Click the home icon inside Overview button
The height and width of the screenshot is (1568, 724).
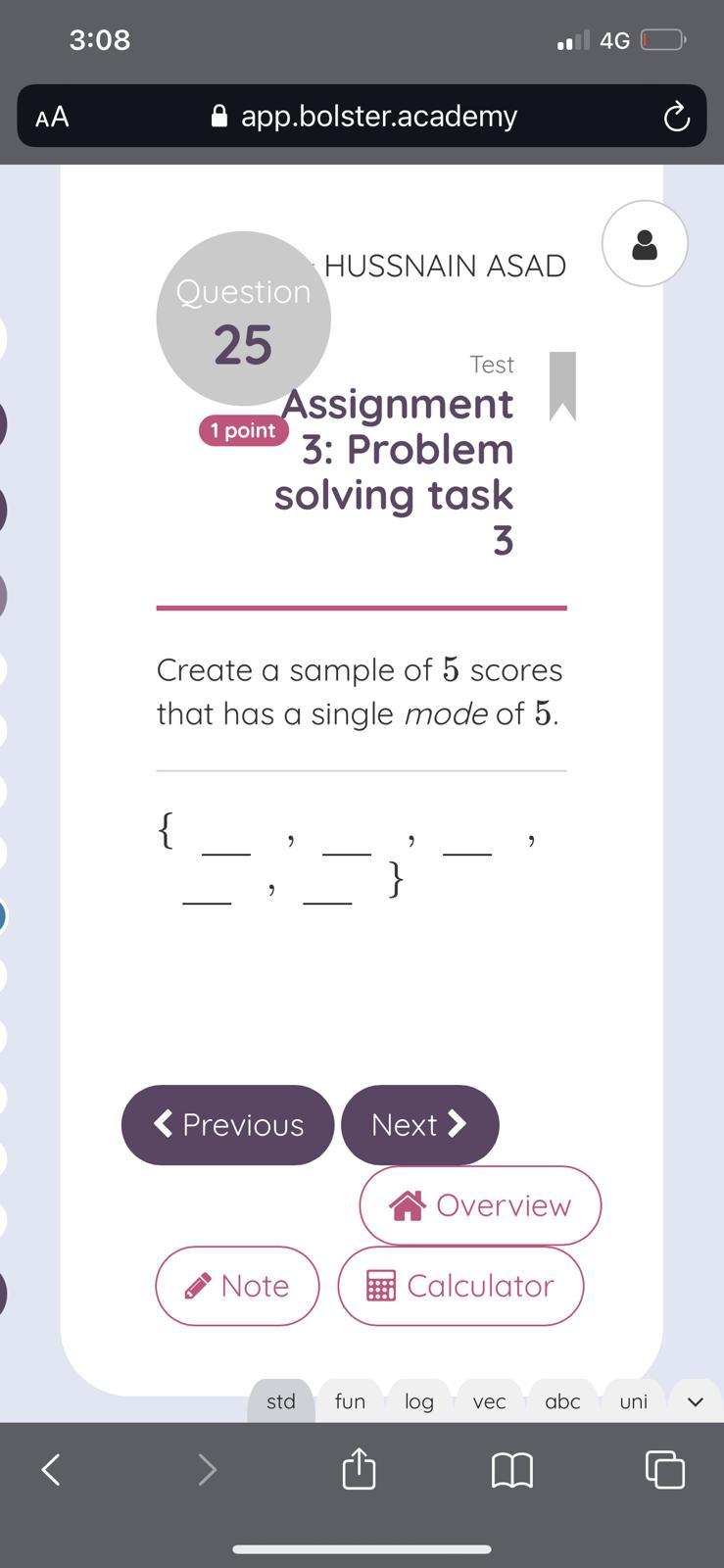410,1204
